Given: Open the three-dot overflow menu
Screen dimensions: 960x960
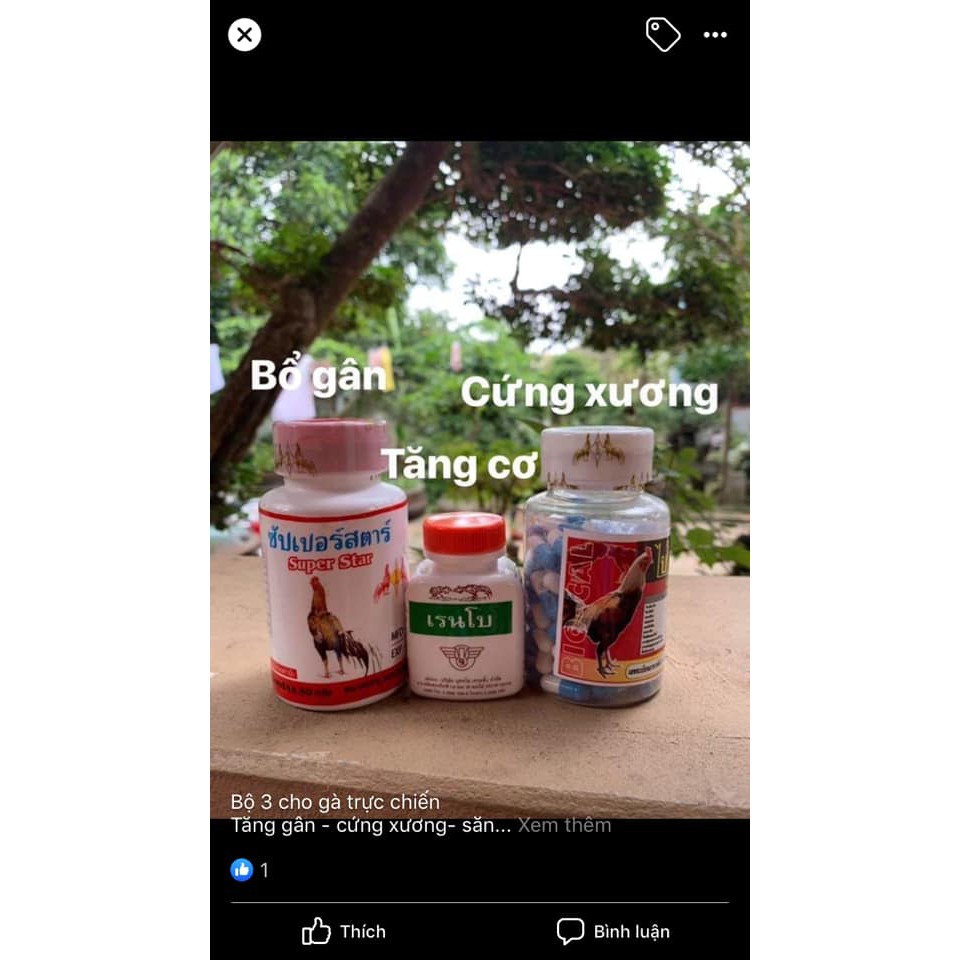Looking at the screenshot, I should (715, 35).
